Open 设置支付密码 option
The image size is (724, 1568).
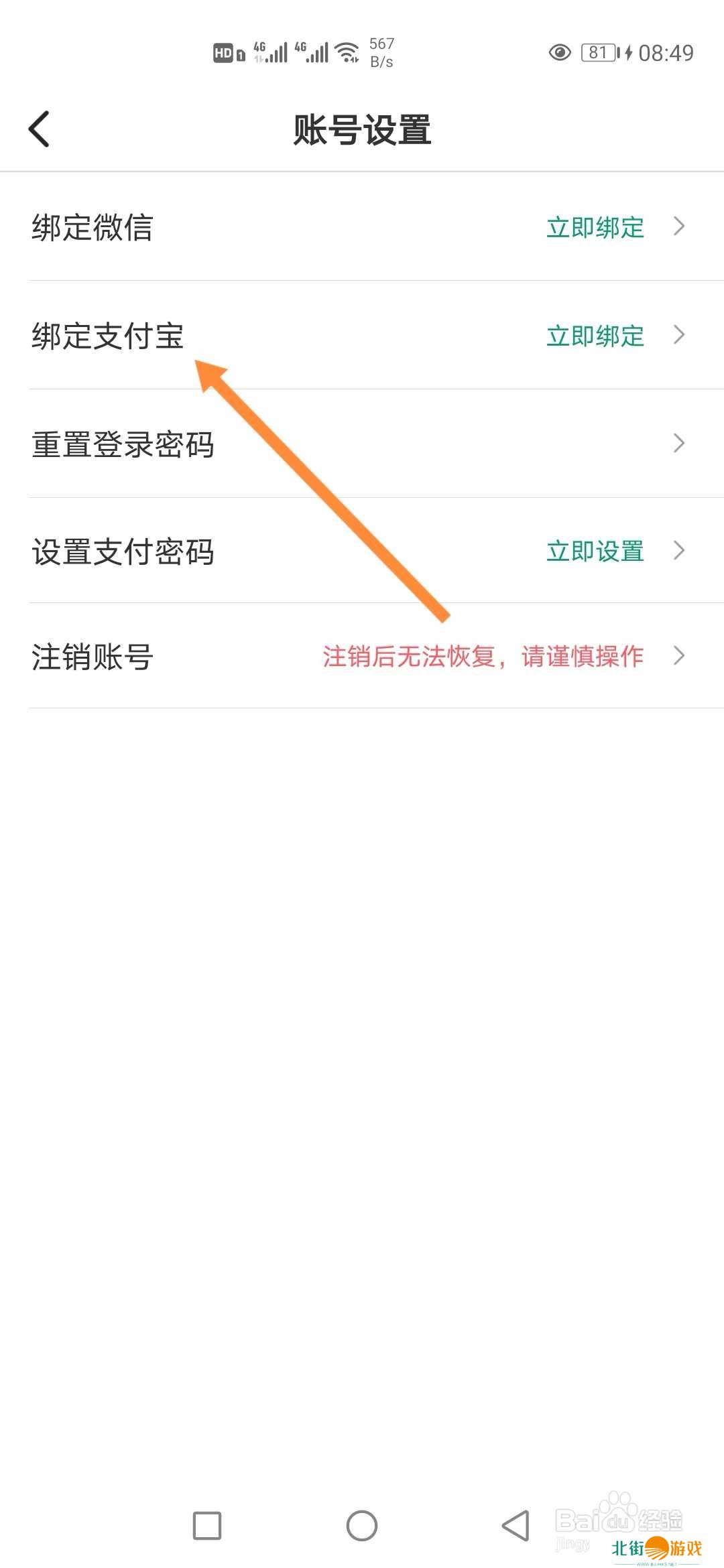tap(362, 551)
